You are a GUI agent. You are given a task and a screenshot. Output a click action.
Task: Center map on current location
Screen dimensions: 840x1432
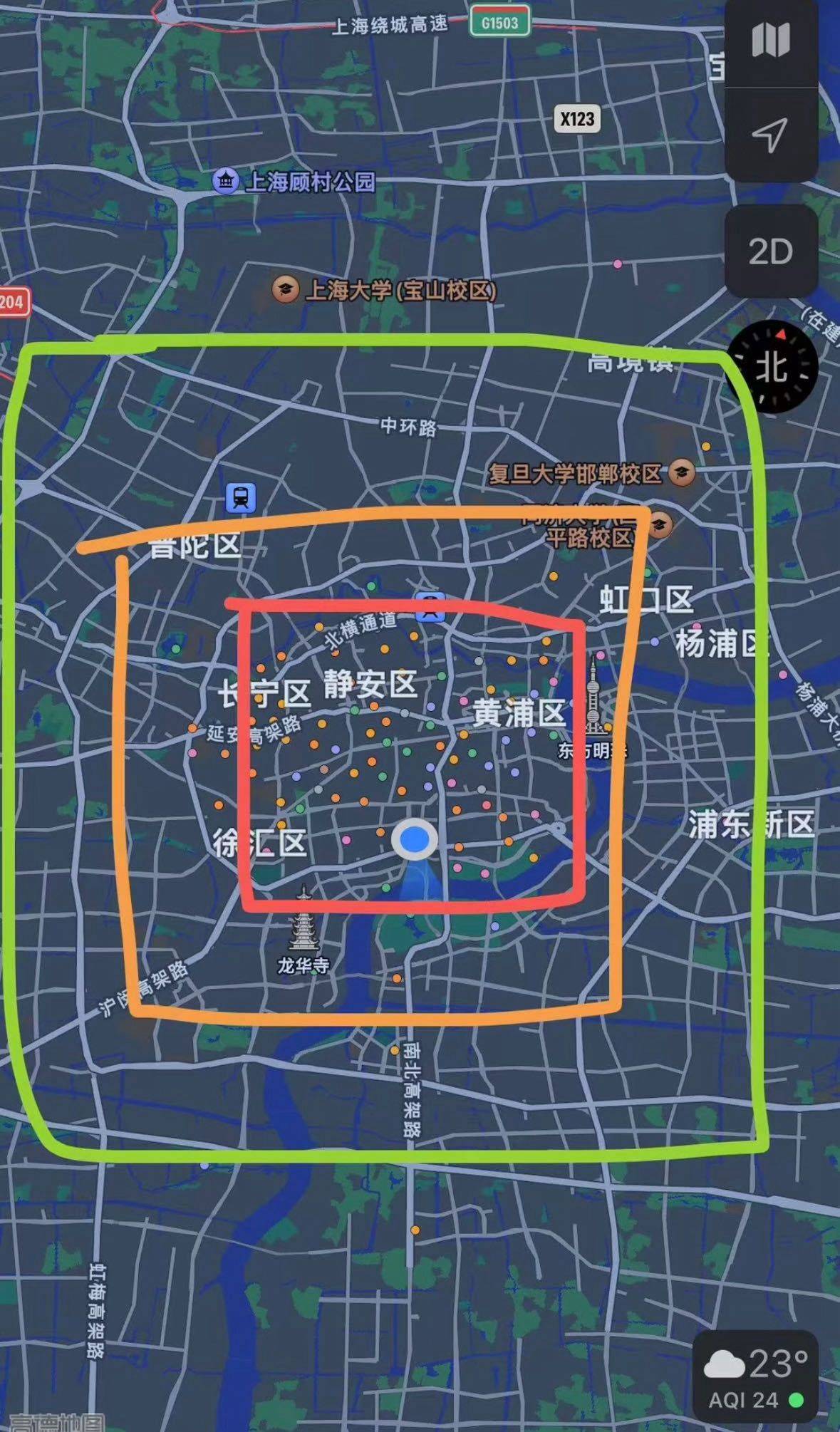click(x=770, y=134)
